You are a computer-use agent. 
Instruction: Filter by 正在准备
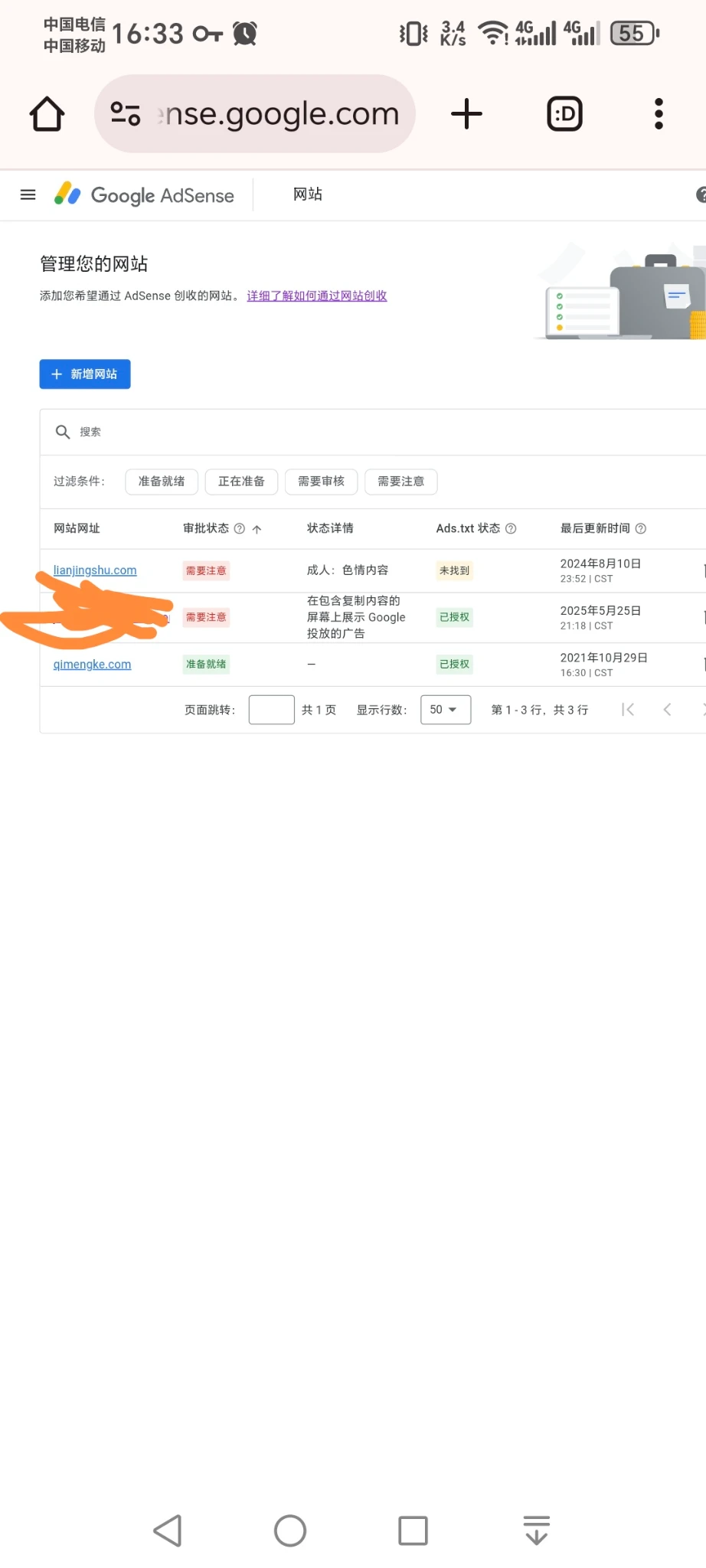[241, 481]
